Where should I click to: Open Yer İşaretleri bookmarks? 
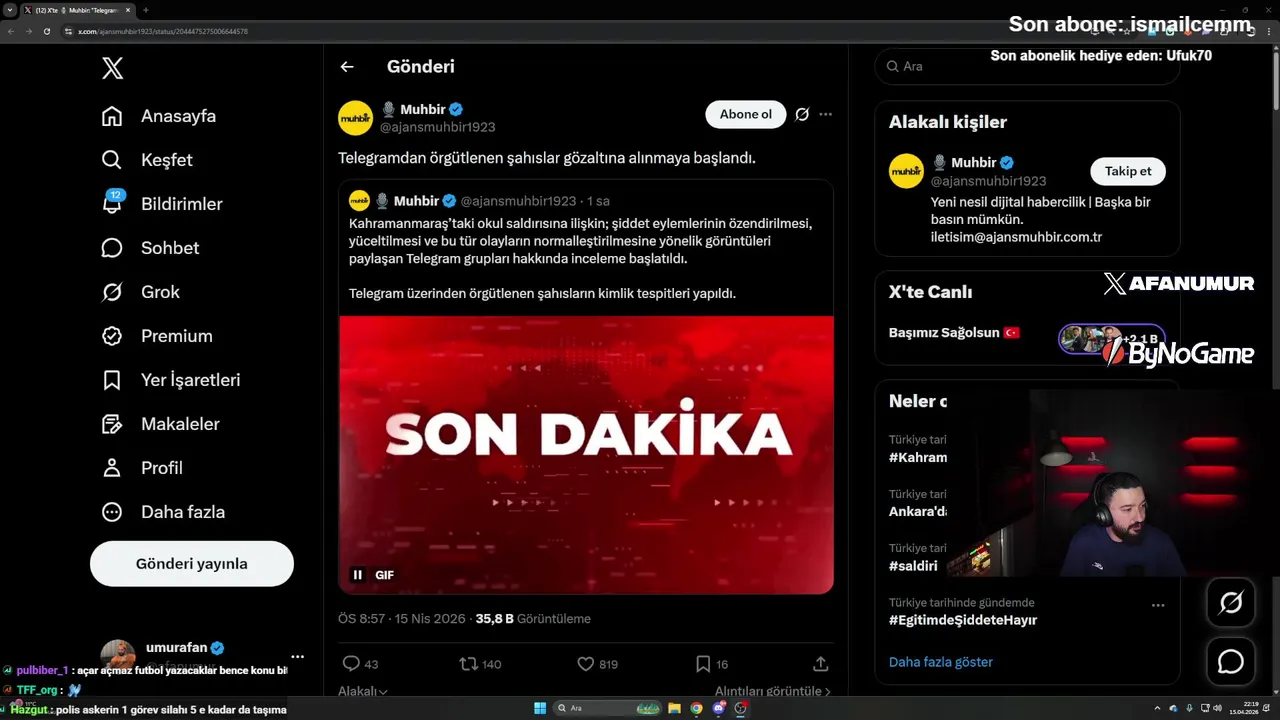(x=171, y=380)
